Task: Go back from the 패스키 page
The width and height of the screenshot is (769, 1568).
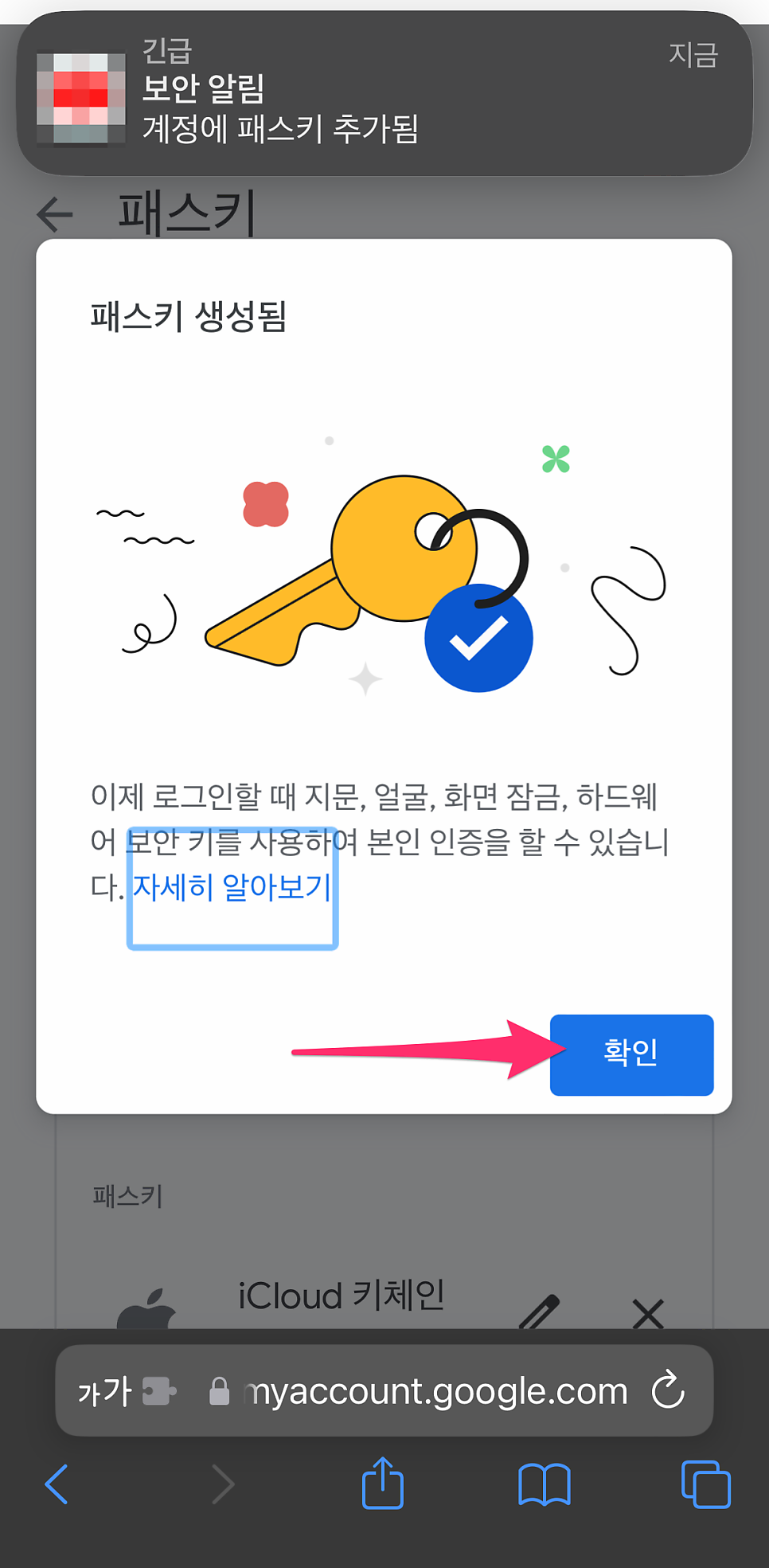Action: (x=55, y=214)
